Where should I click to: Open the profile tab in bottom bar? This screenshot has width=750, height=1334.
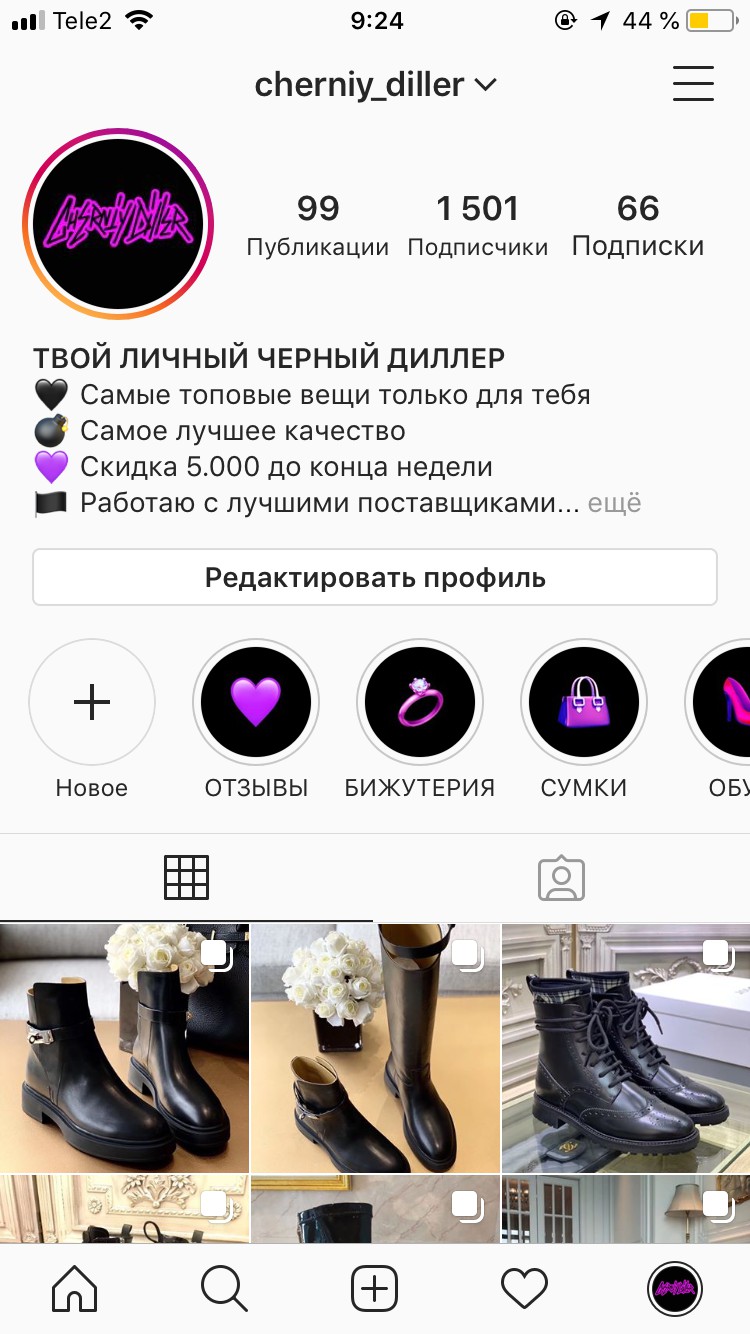675,1288
